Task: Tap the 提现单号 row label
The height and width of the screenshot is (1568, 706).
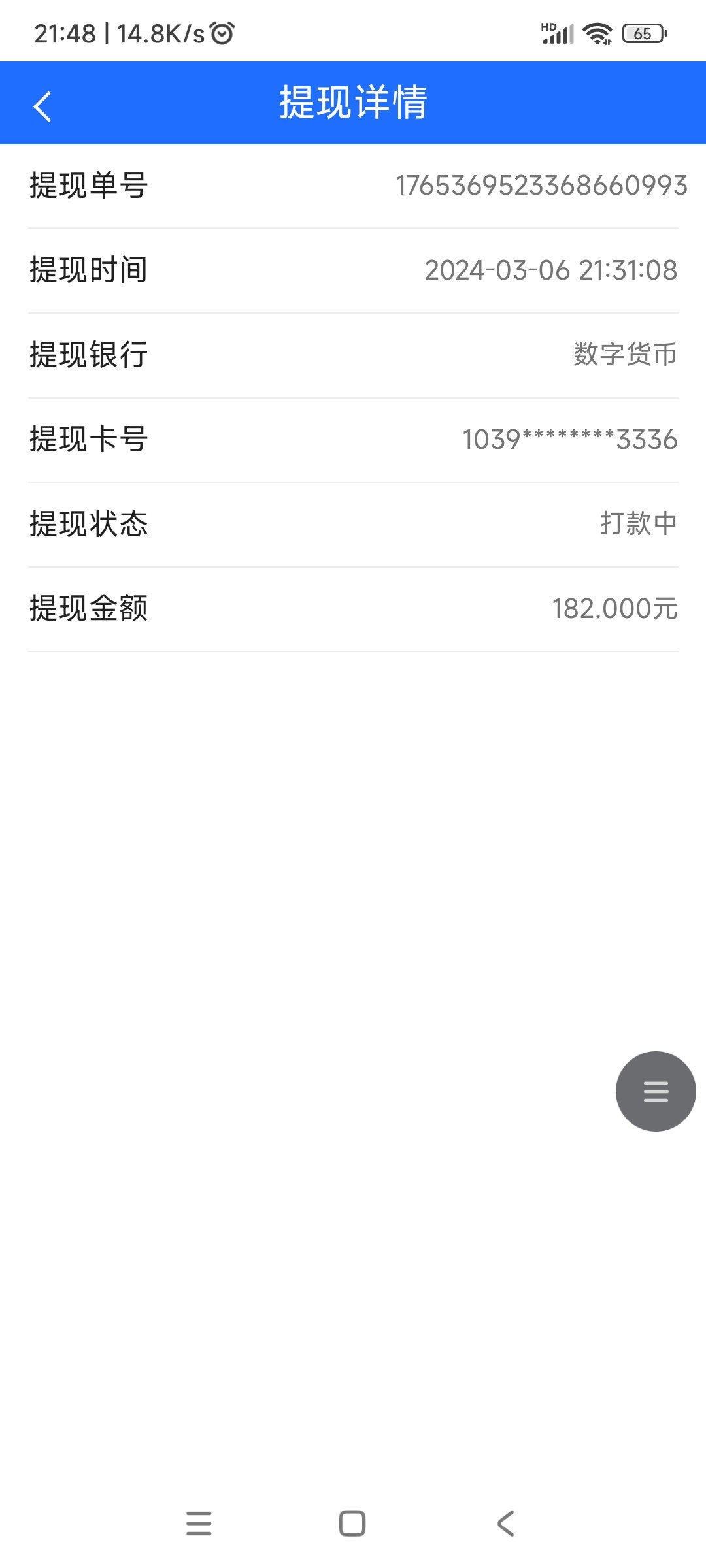Action: tap(87, 186)
